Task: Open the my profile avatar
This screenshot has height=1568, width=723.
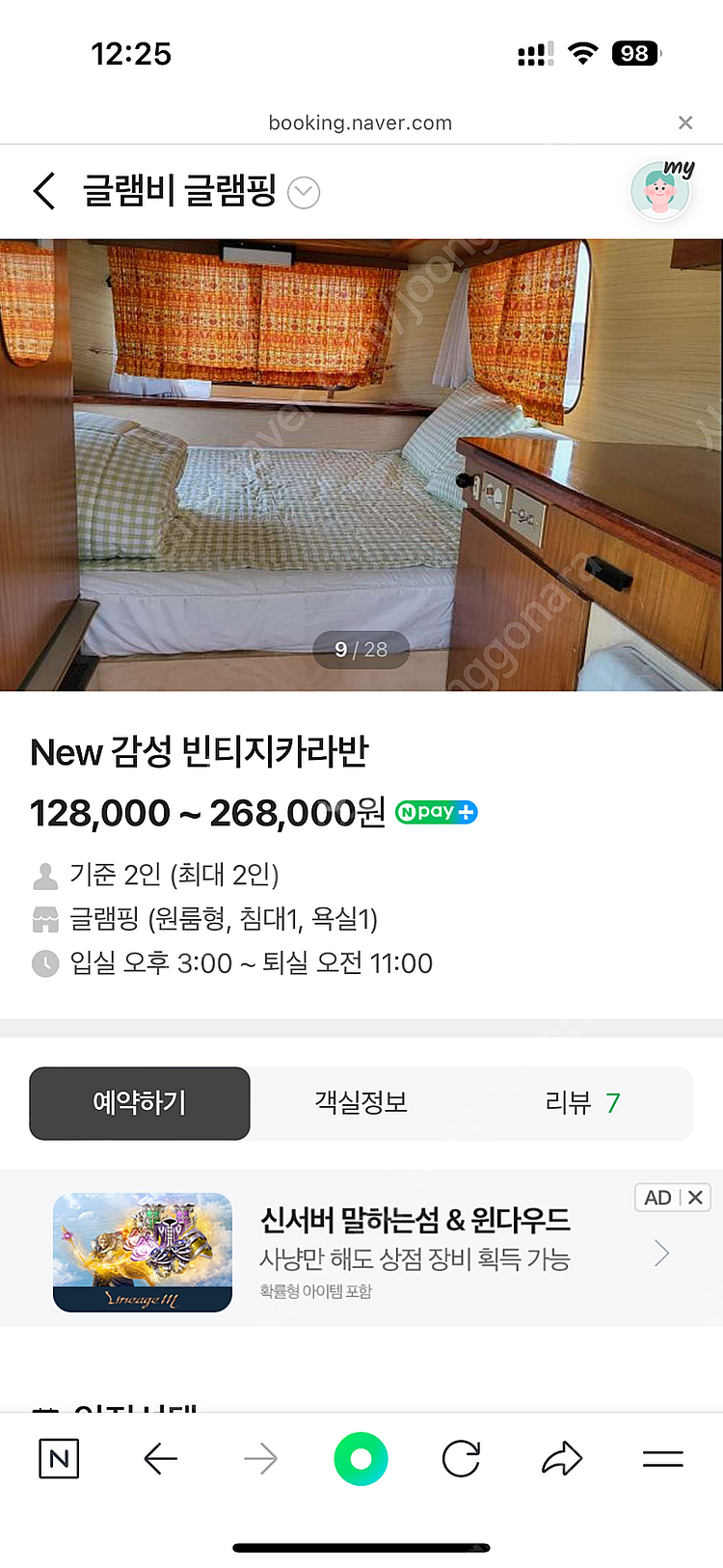Action: [x=661, y=190]
